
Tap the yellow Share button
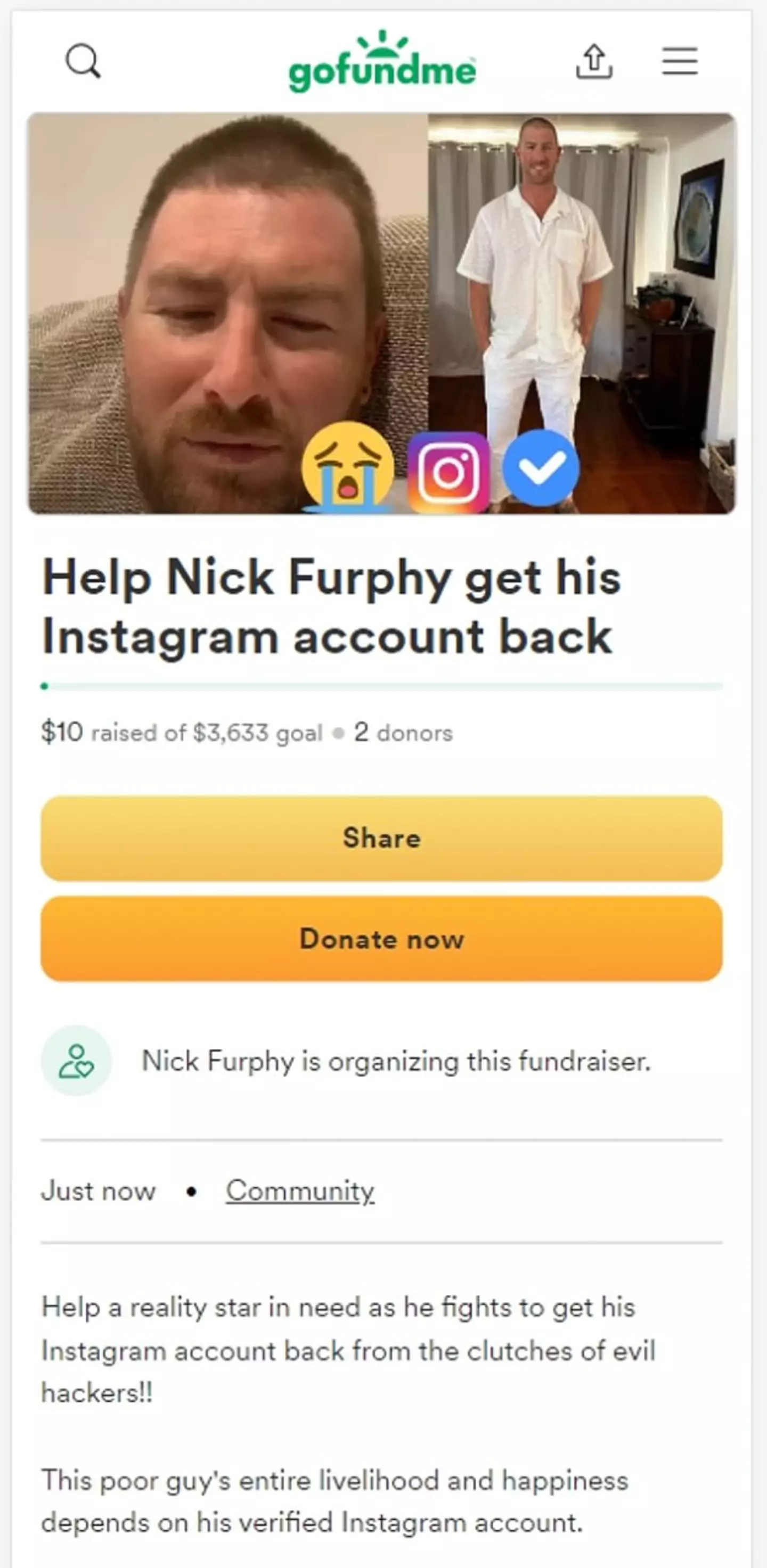[382, 838]
